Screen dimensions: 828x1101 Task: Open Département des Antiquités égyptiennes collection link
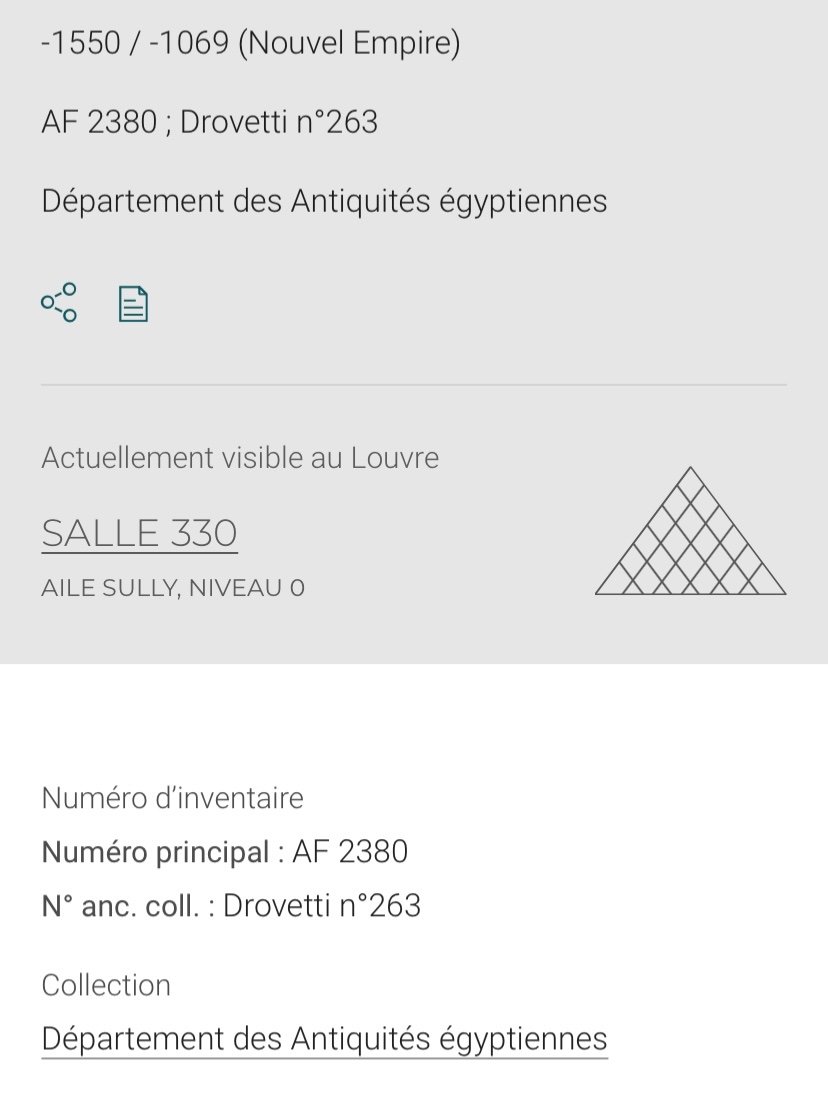(324, 1039)
